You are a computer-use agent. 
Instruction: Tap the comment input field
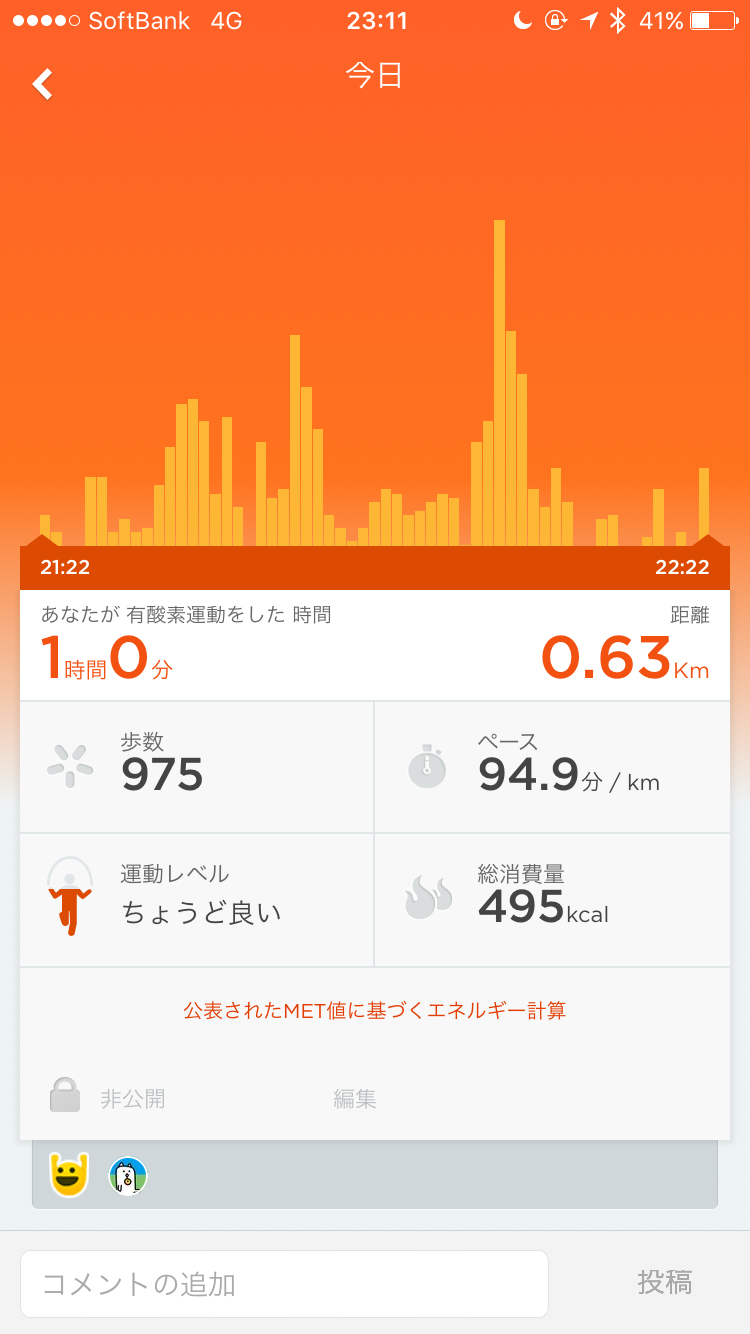click(284, 1283)
